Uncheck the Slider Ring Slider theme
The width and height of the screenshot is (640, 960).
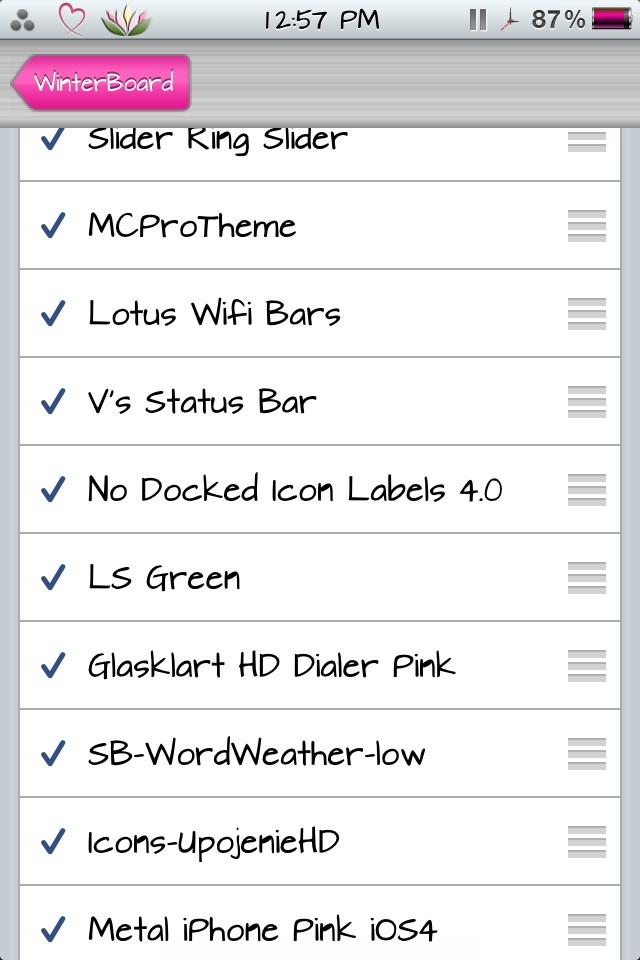(218, 140)
